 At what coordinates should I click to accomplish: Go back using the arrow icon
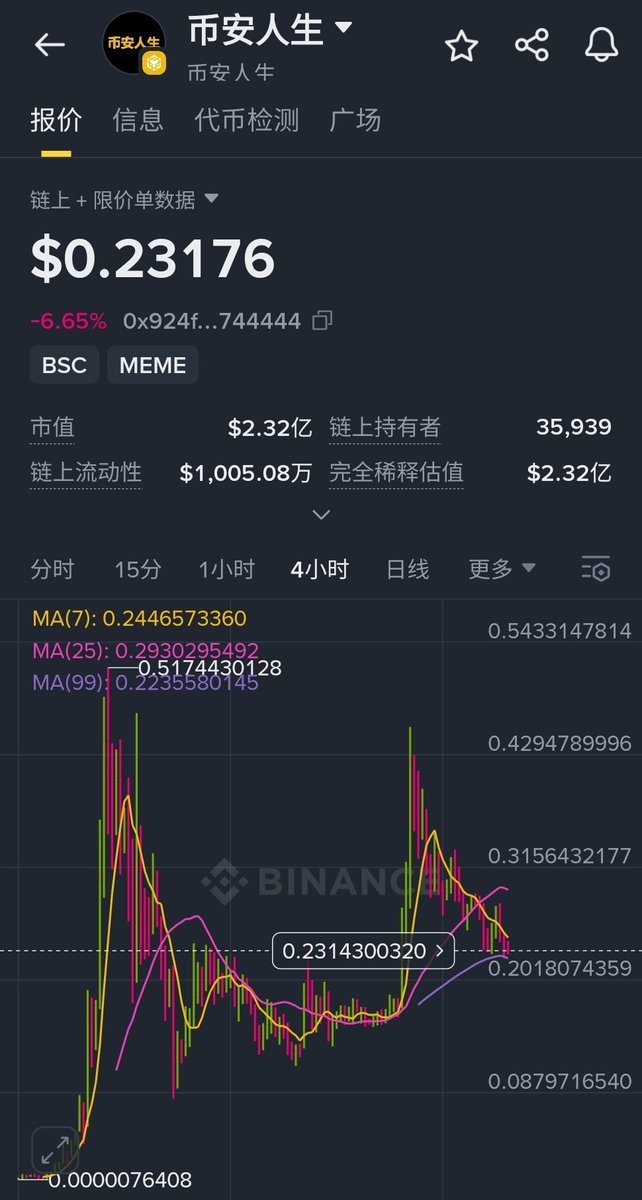point(49,45)
